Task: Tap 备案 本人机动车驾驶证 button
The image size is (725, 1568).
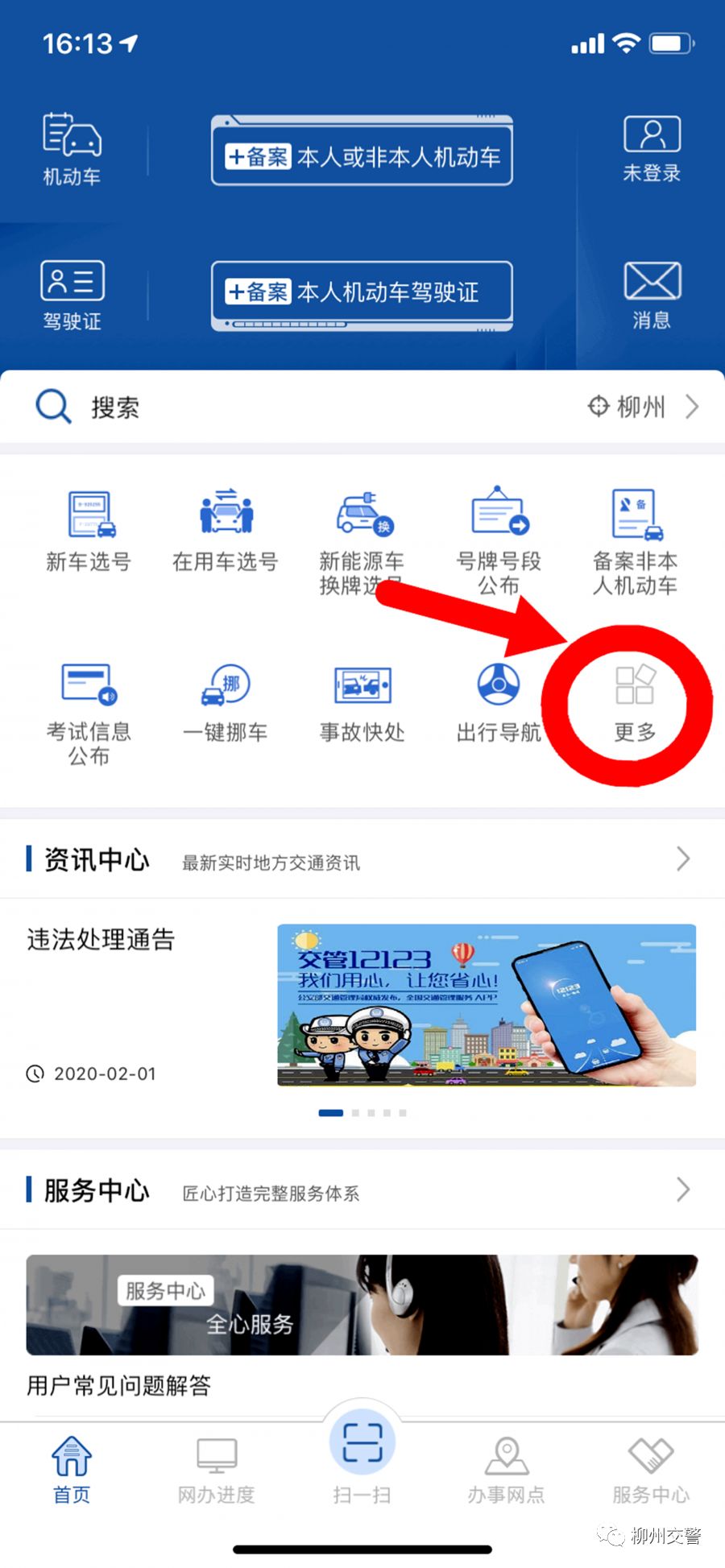Action: (362, 292)
